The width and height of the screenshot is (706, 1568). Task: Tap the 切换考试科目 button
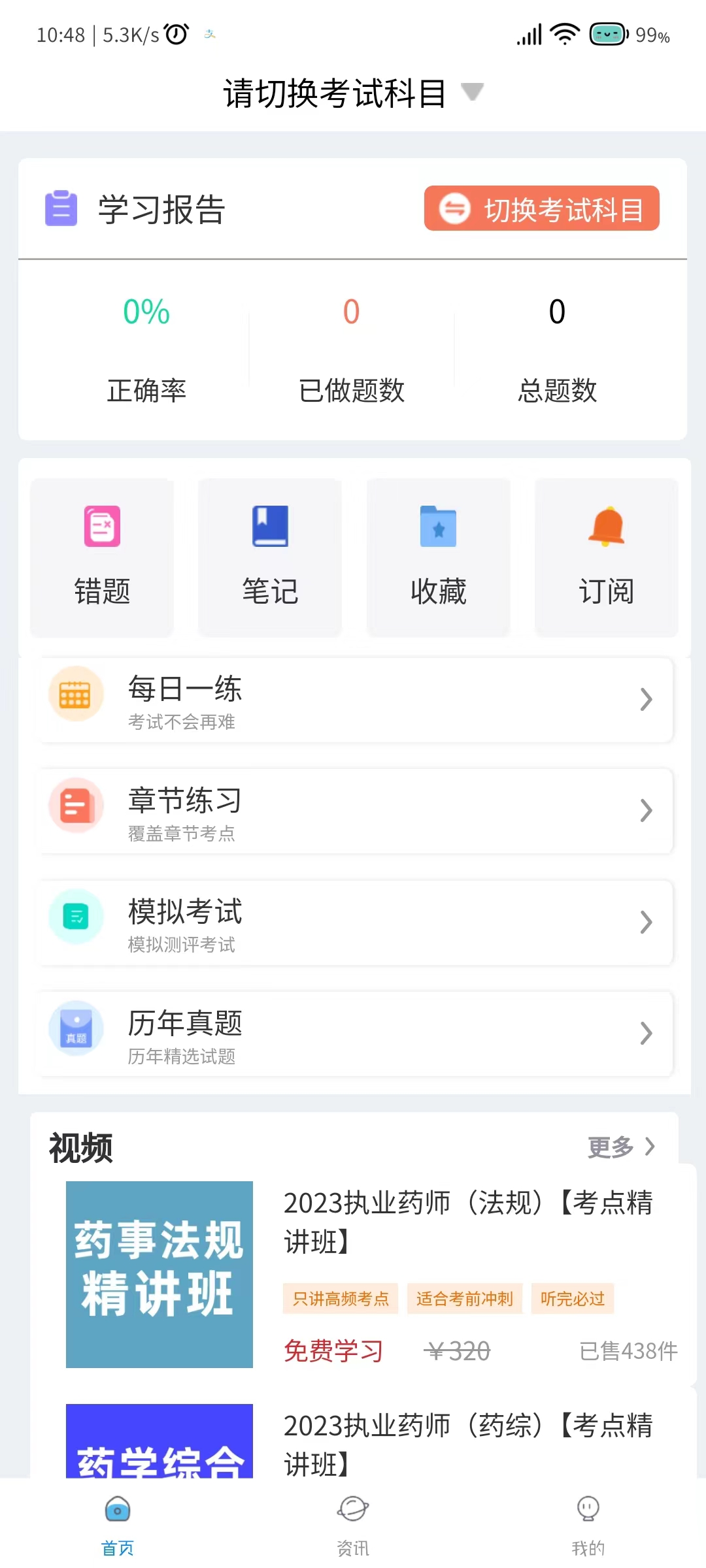tap(542, 208)
